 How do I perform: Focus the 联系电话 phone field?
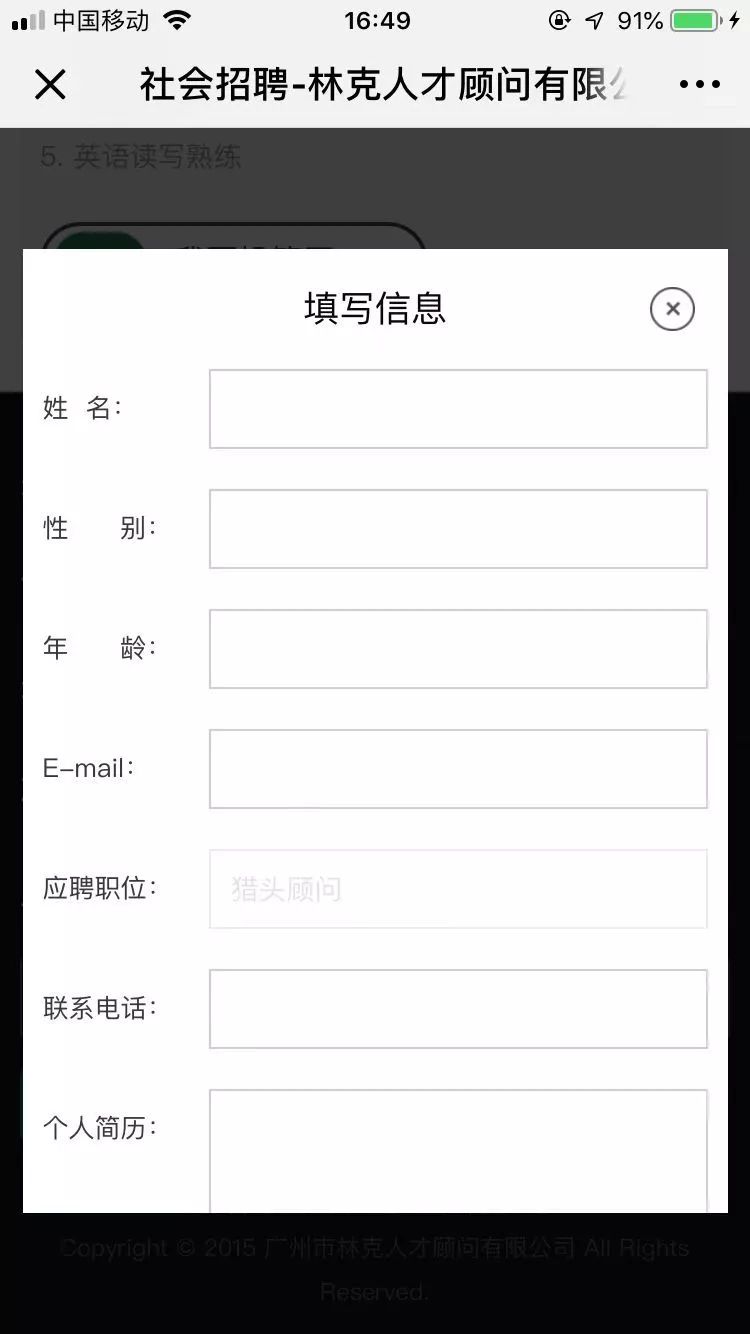click(x=458, y=1009)
